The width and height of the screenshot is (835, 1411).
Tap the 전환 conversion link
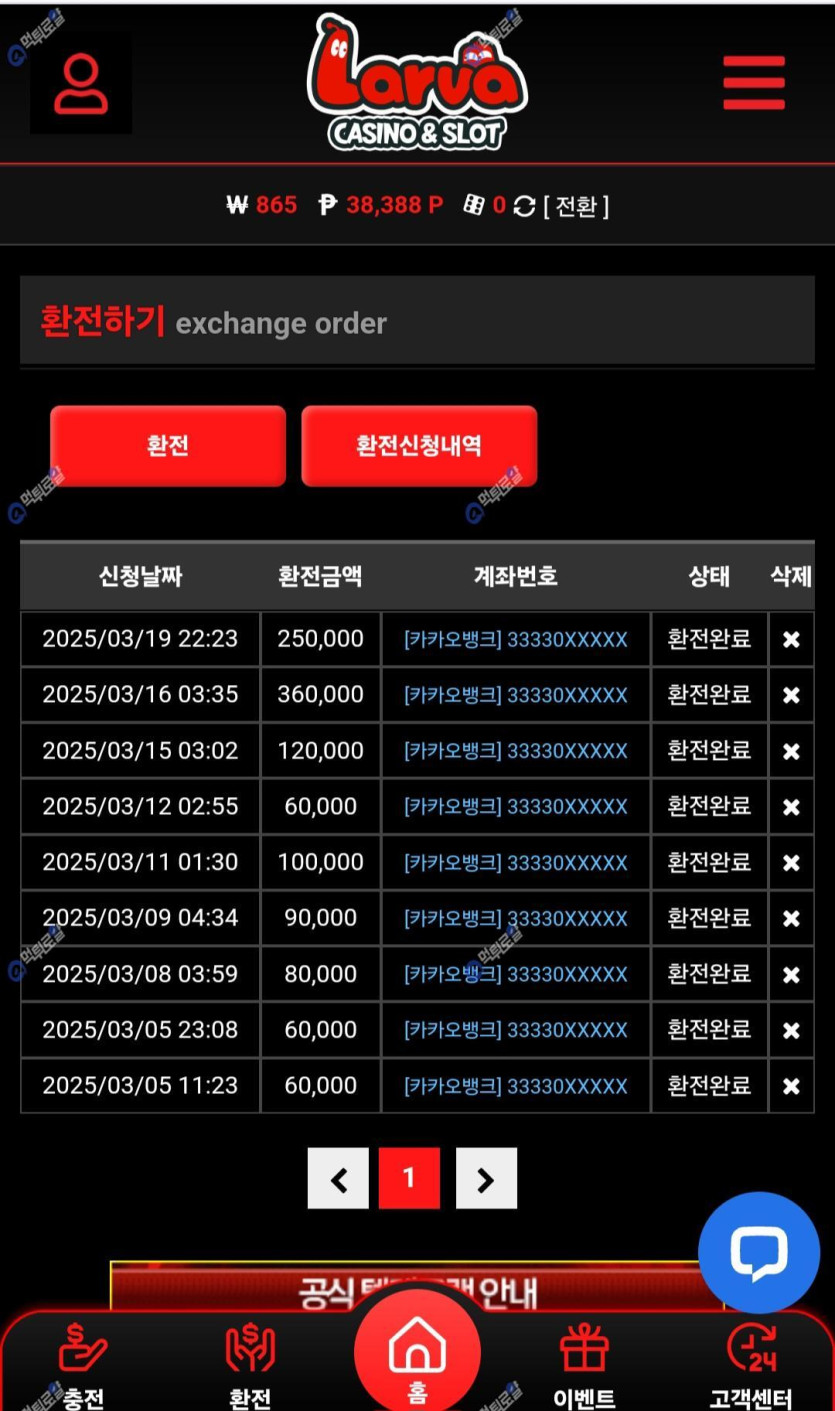point(576,206)
